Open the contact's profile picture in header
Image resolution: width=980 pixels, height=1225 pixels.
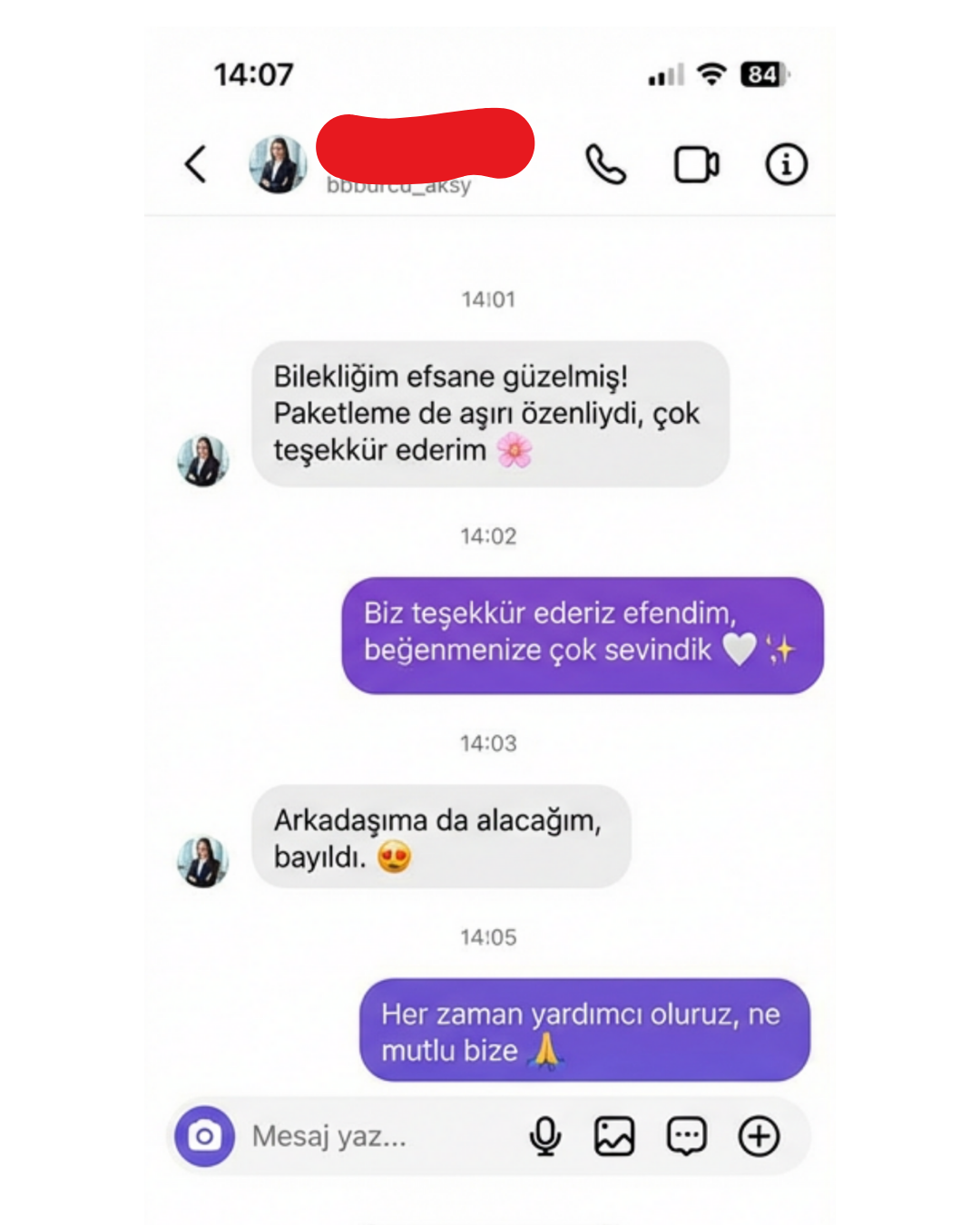point(278,164)
